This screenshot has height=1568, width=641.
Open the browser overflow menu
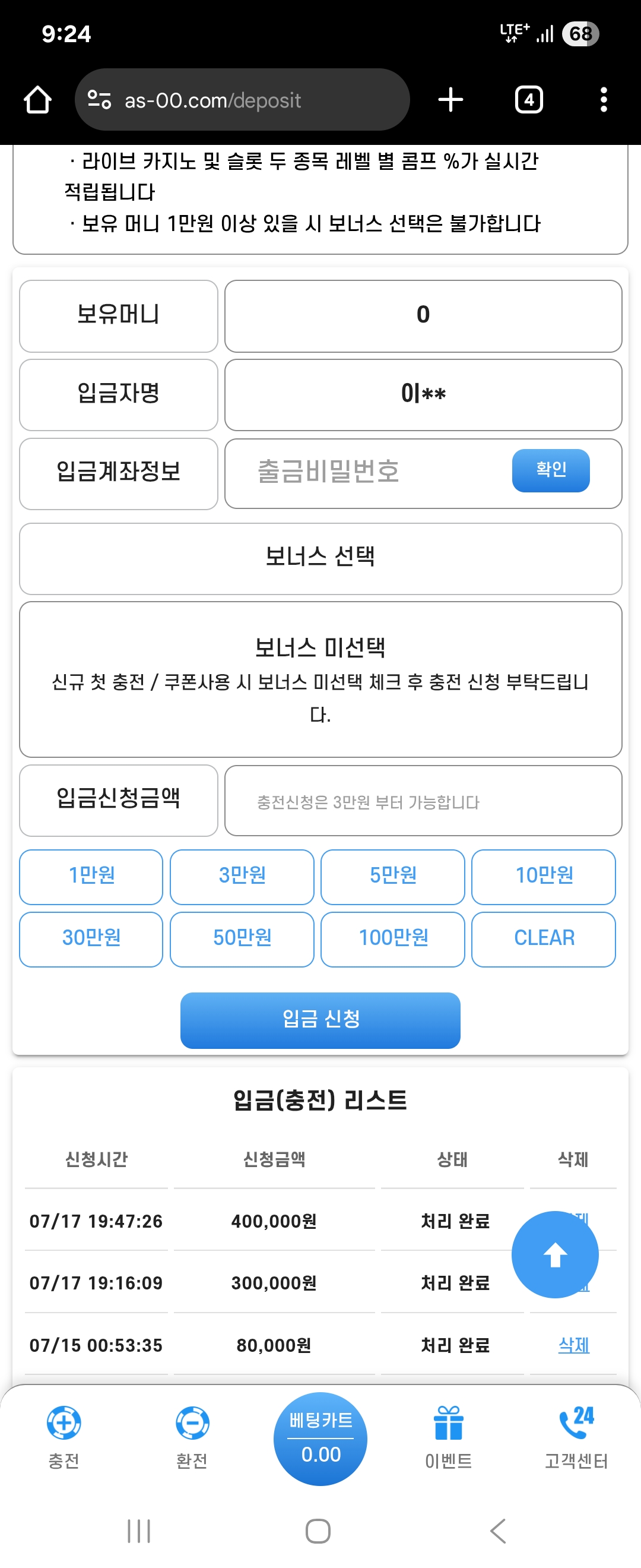[x=603, y=100]
